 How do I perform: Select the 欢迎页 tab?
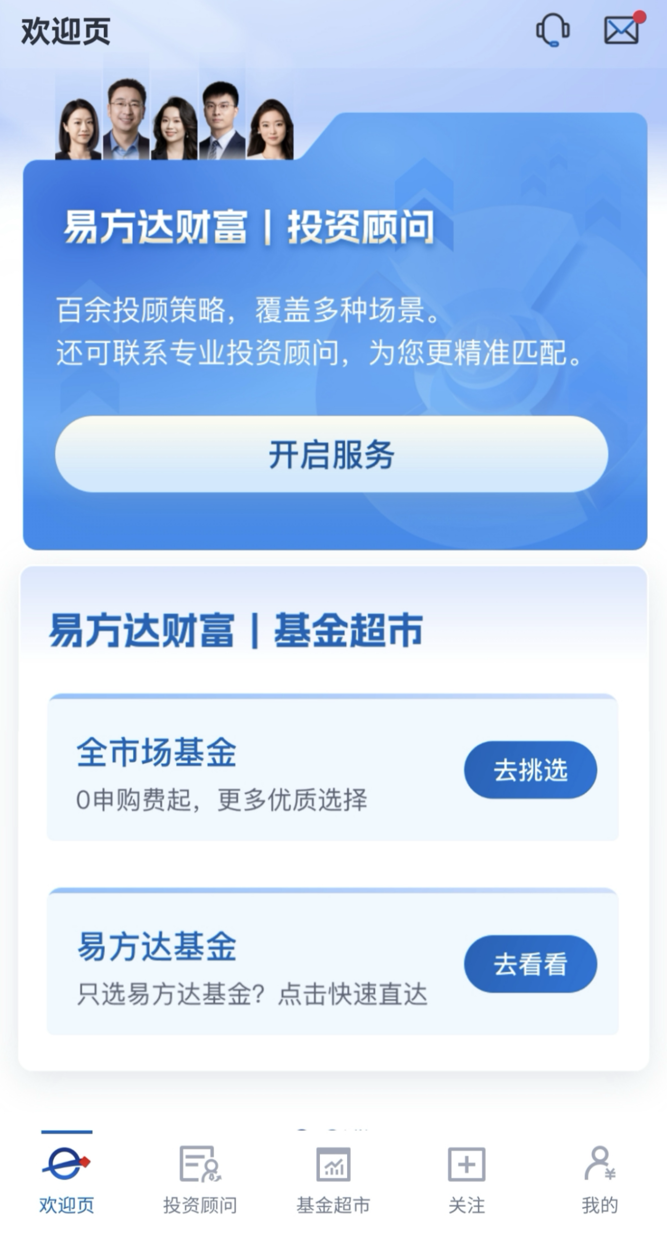67,1180
